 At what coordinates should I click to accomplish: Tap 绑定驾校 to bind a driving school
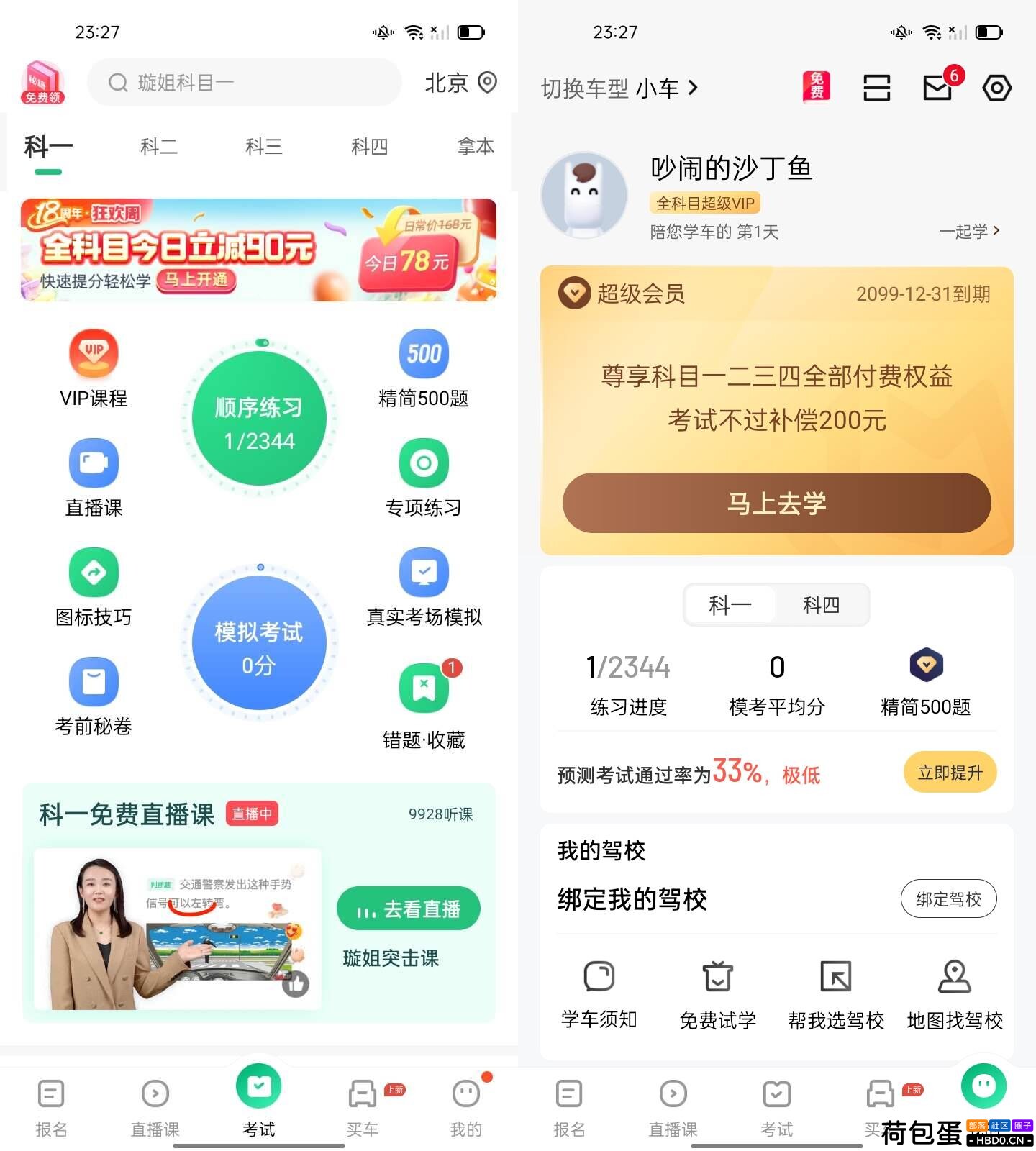(948, 898)
